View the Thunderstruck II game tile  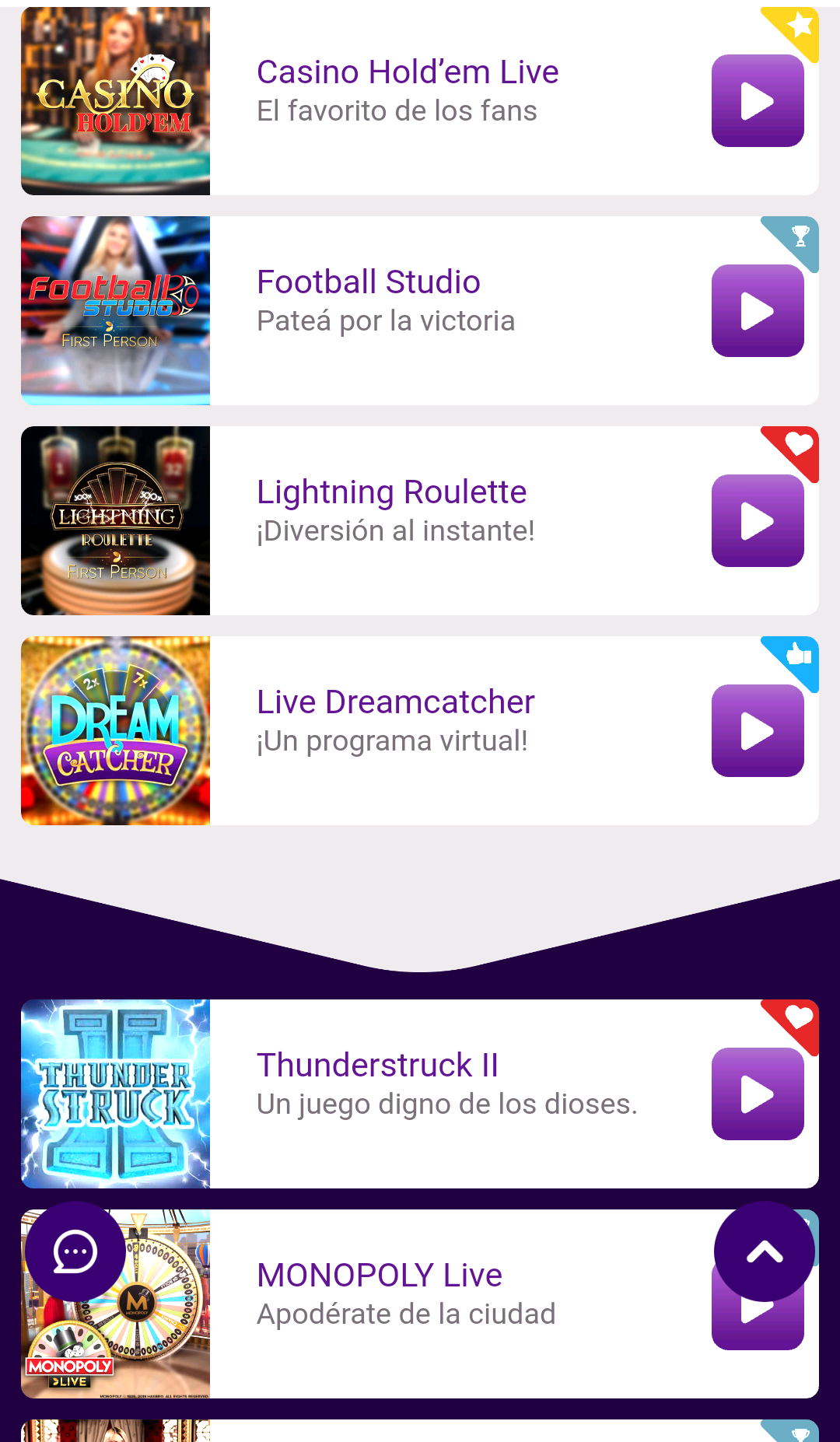click(x=116, y=1094)
